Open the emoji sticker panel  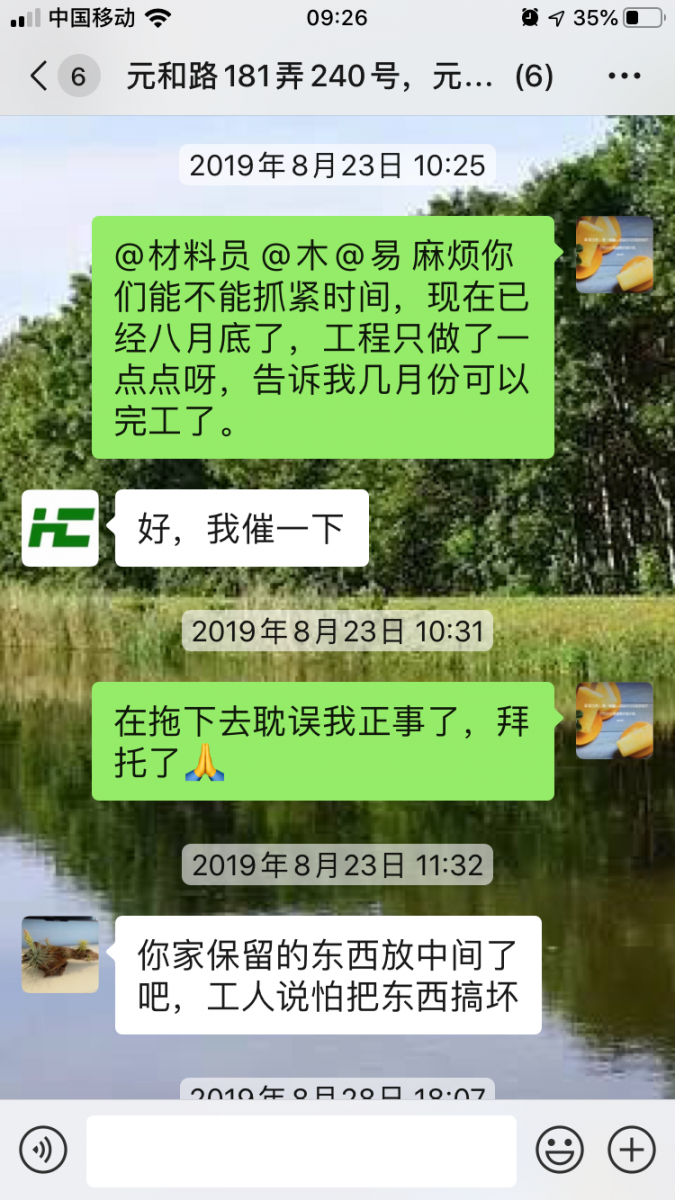(x=559, y=1150)
